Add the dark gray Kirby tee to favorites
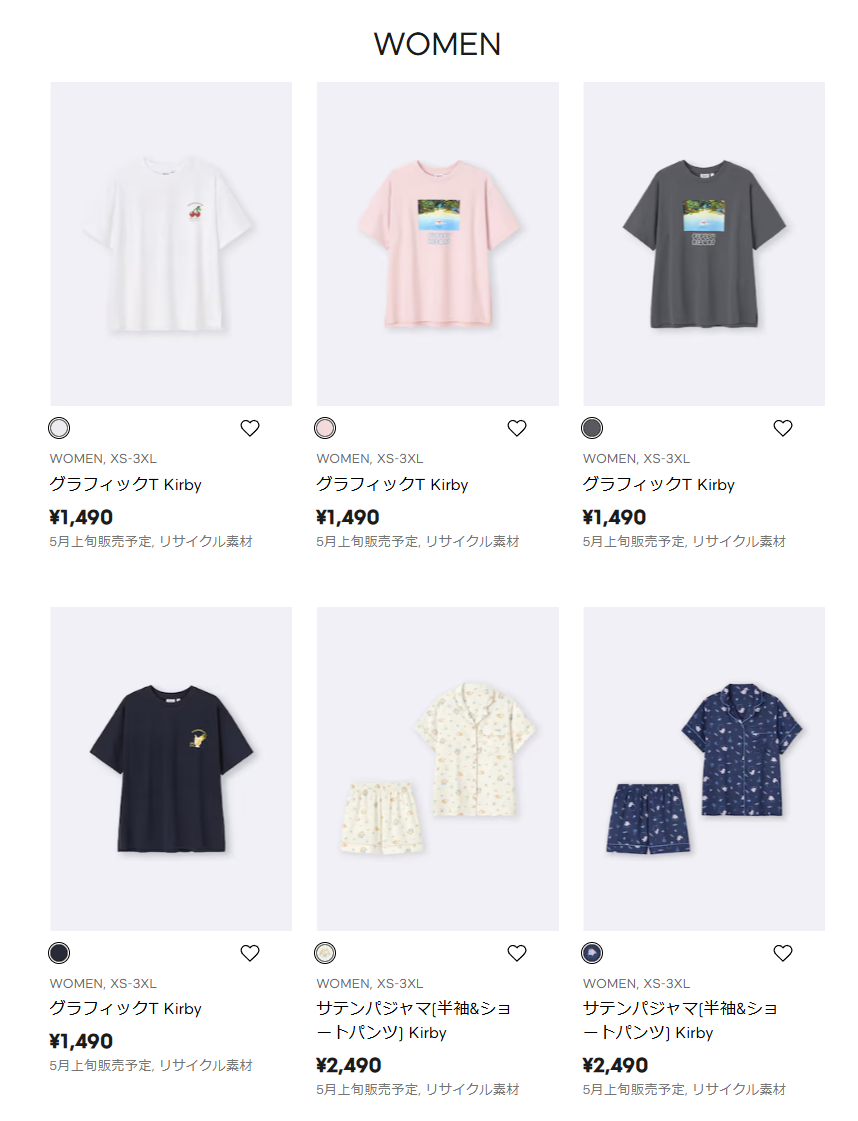The width and height of the screenshot is (858, 1121). pyautogui.click(x=783, y=428)
